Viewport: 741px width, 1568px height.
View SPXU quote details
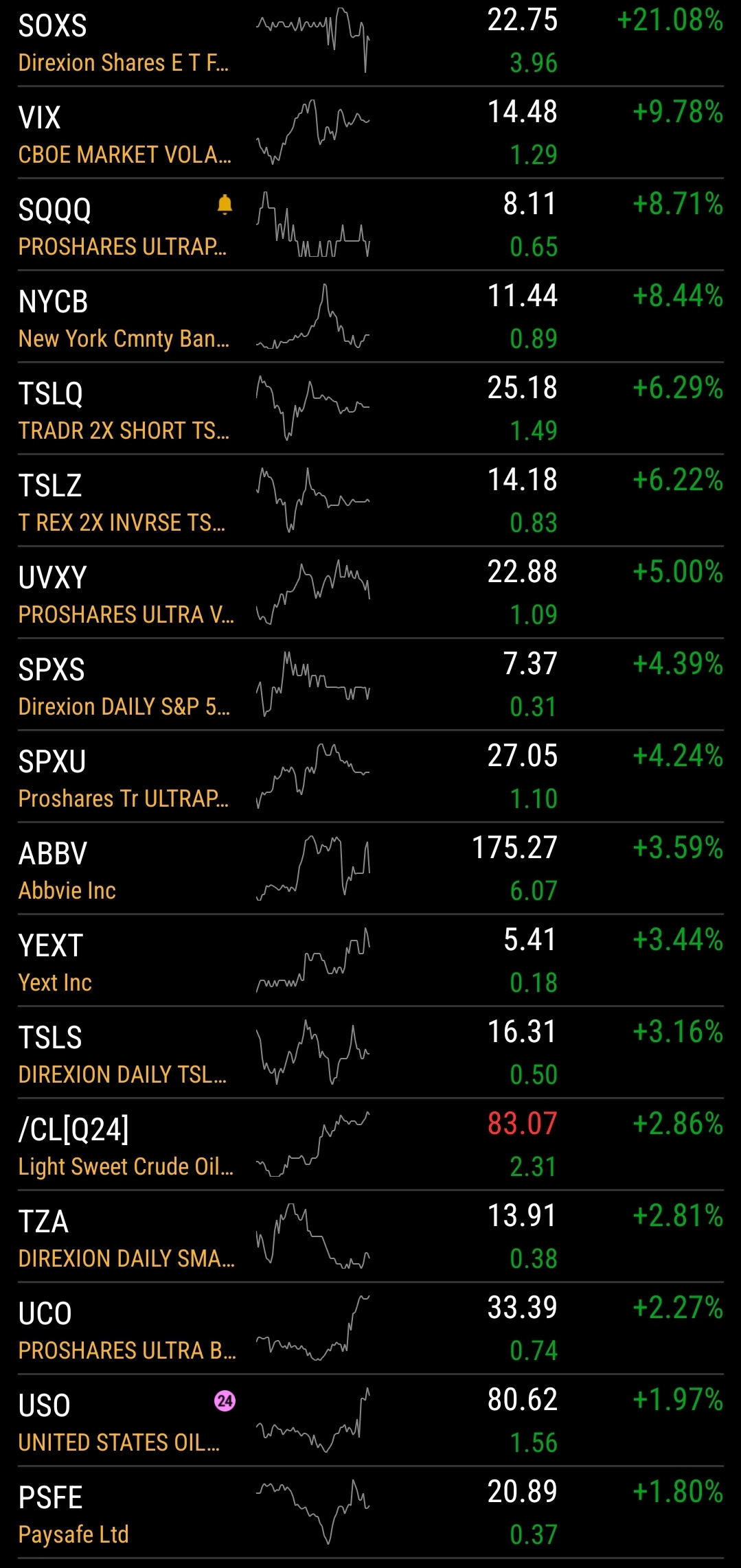(370, 776)
